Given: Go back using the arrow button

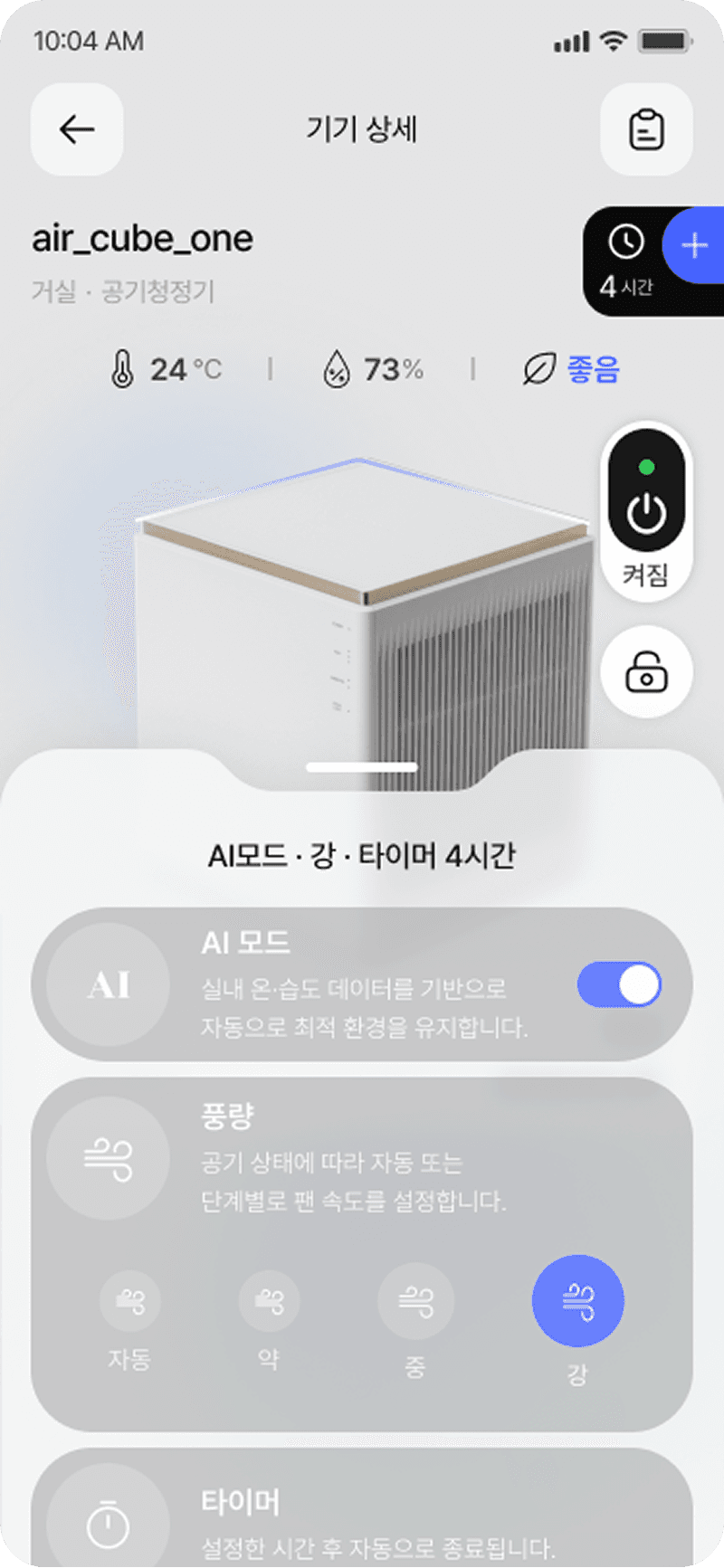Looking at the screenshot, I should [x=77, y=129].
